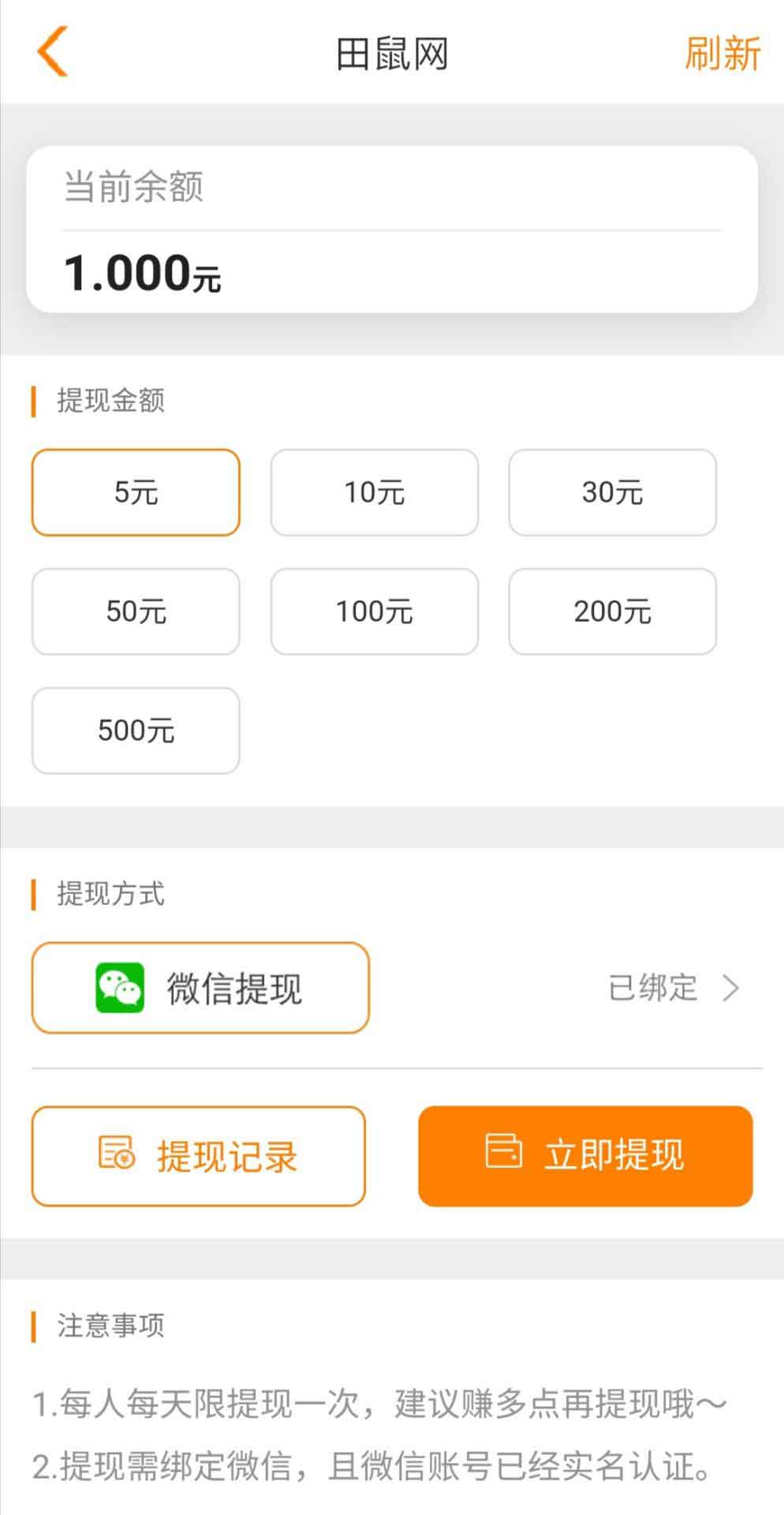Select 50元 as the withdrawal amount
784x1515 pixels.
pyautogui.click(x=136, y=612)
